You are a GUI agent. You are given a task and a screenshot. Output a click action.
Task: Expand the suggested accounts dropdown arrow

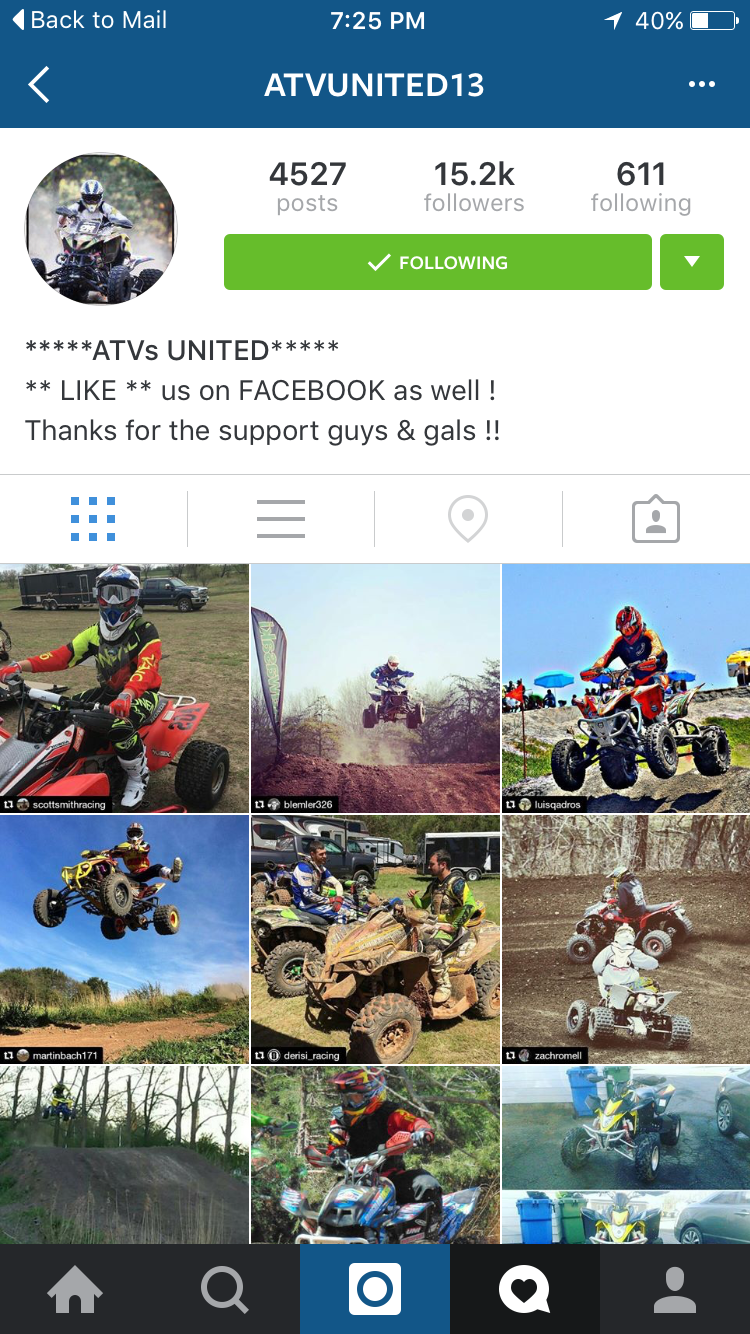tap(692, 262)
